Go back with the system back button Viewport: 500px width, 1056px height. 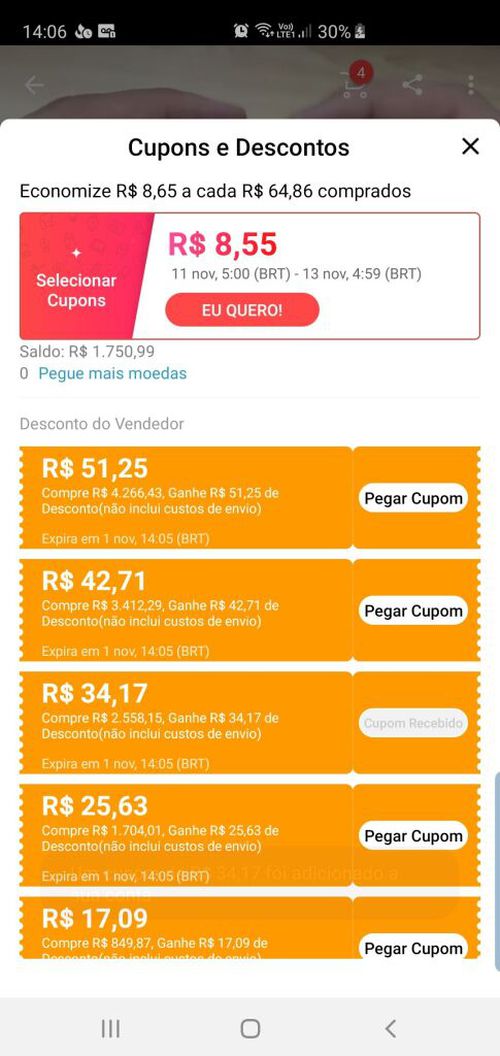[390, 1028]
